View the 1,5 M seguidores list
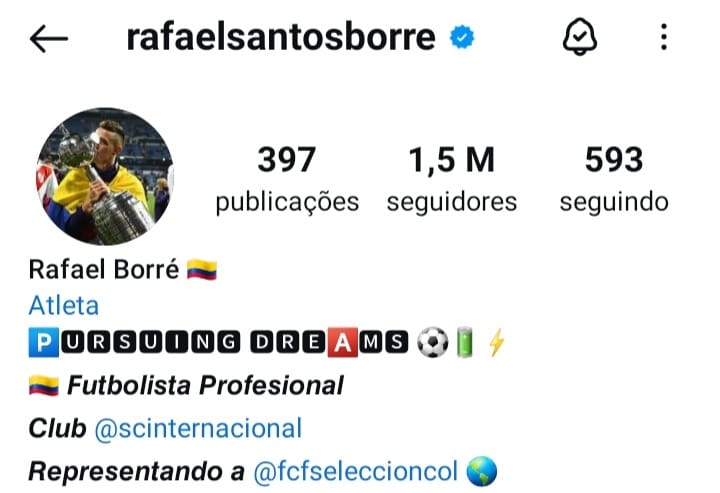The width and height of the screenshot is (720, 493). point(452,179)
